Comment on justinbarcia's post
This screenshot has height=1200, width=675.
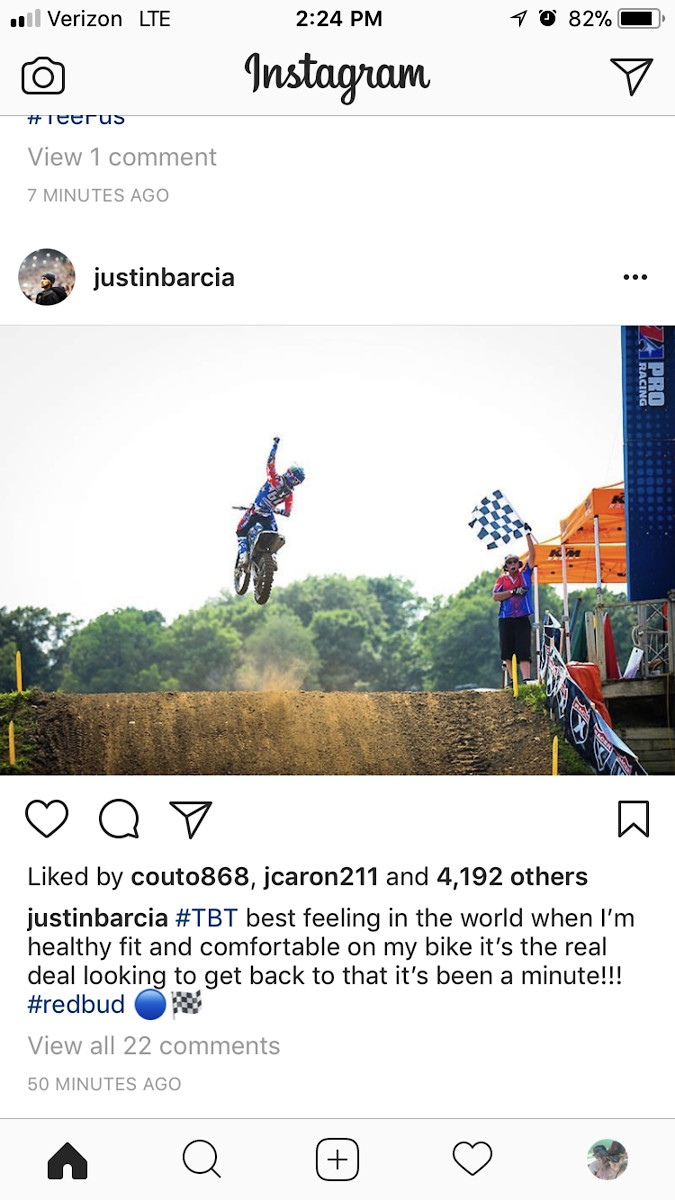pyautogui.click(x=119, y=819)
